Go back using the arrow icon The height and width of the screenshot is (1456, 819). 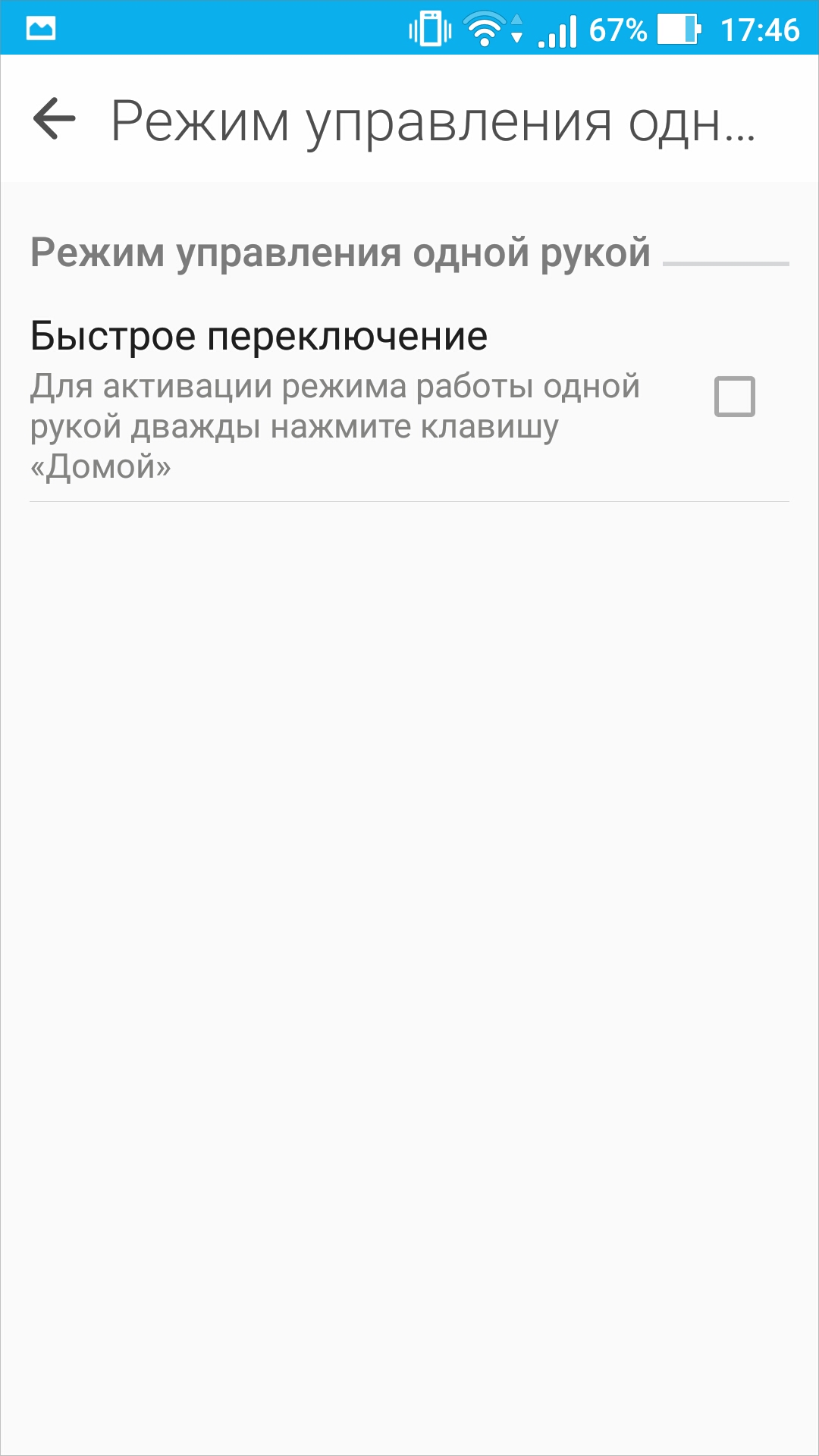55,119
